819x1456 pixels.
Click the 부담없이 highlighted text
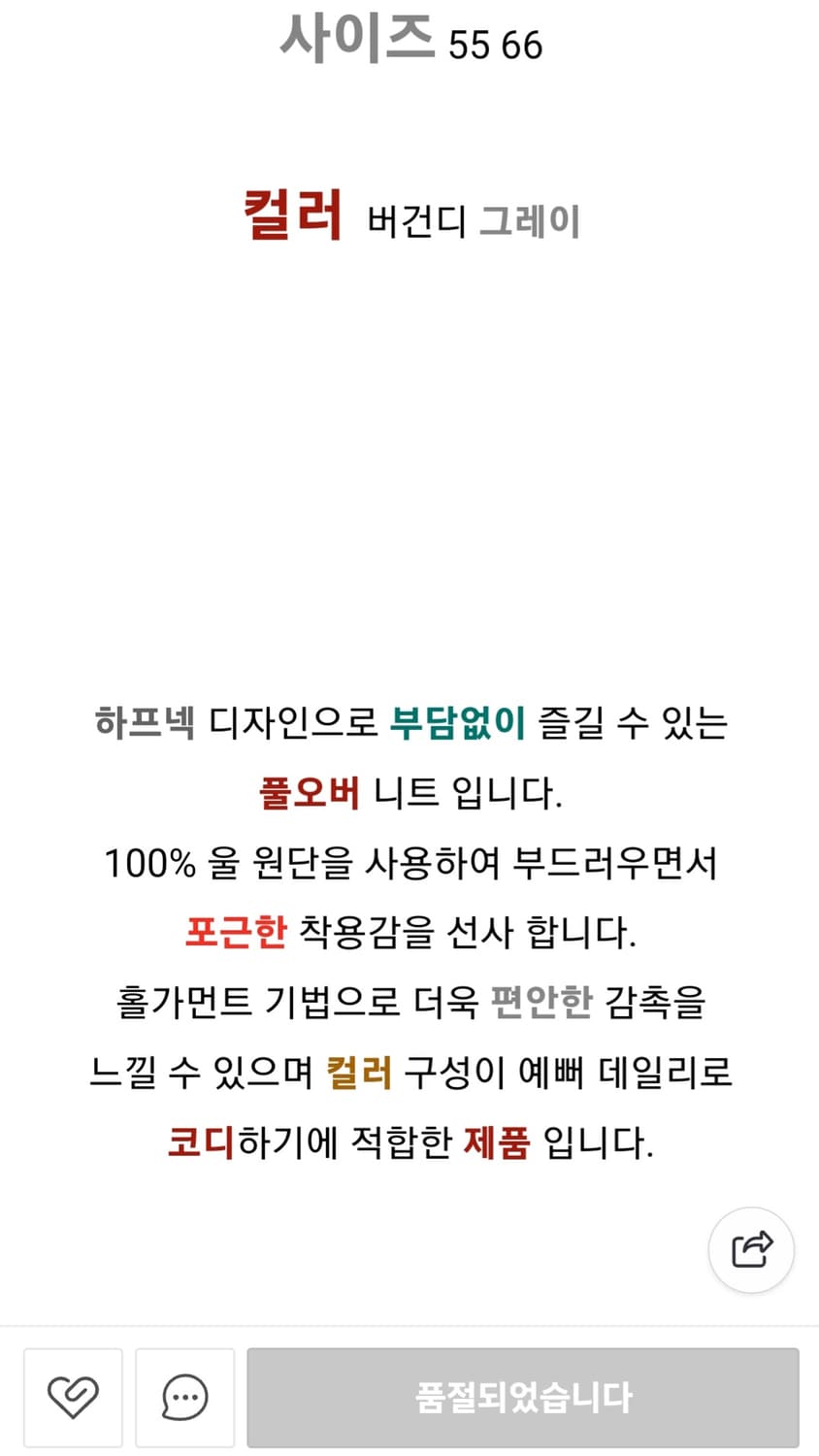click(457, 722)
